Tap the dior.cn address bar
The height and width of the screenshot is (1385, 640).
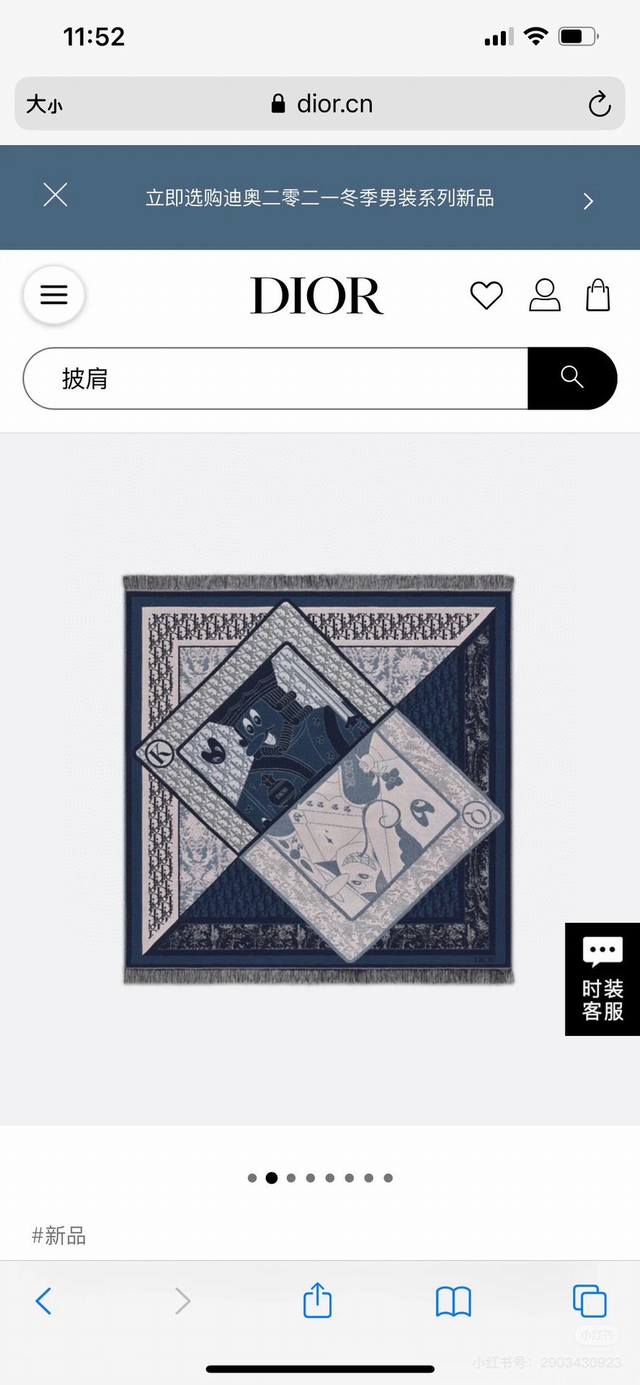[322, 104]
